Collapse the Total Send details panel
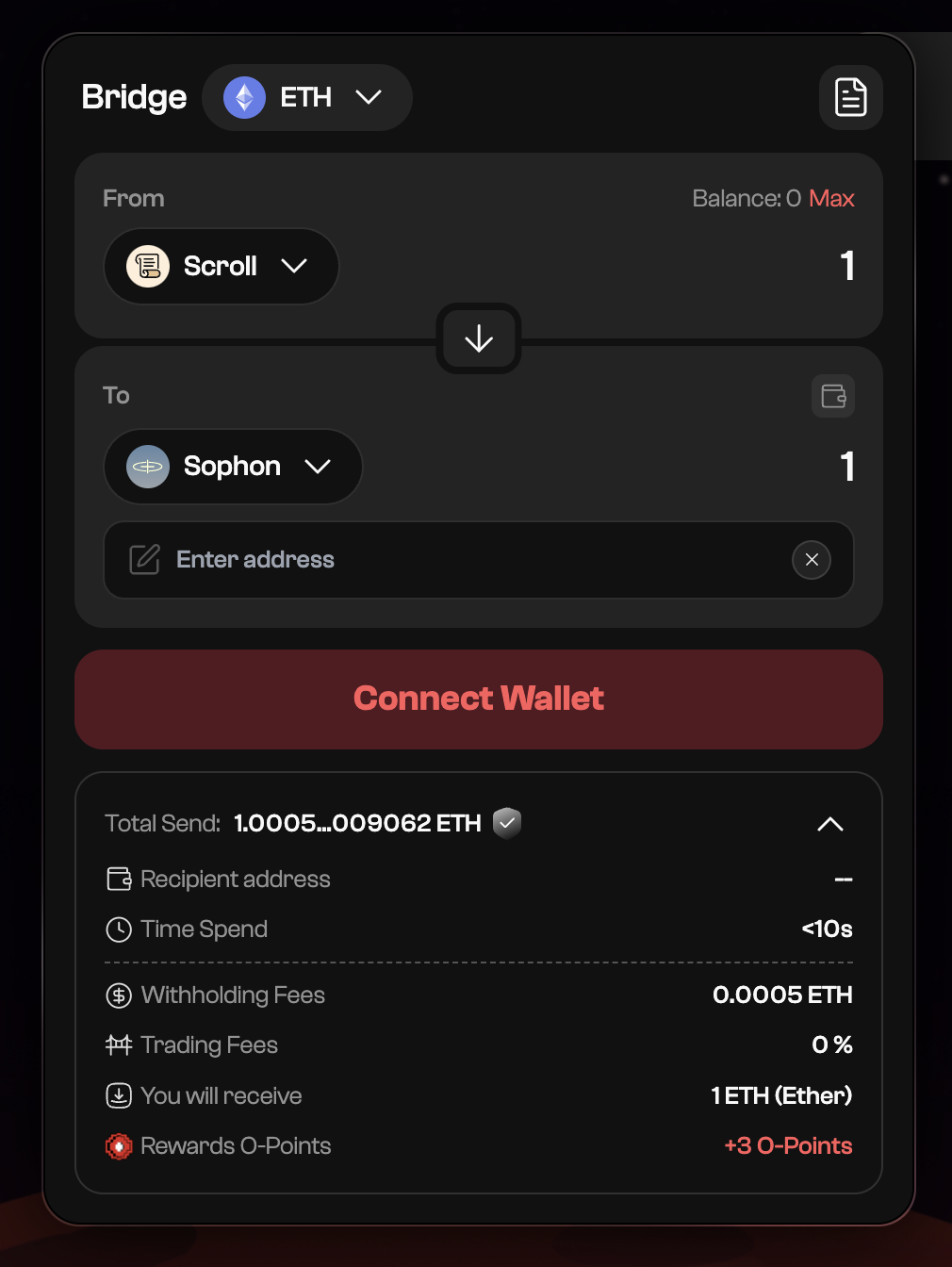The height and width of the screenshot is (1267, 952). (829, 824)
